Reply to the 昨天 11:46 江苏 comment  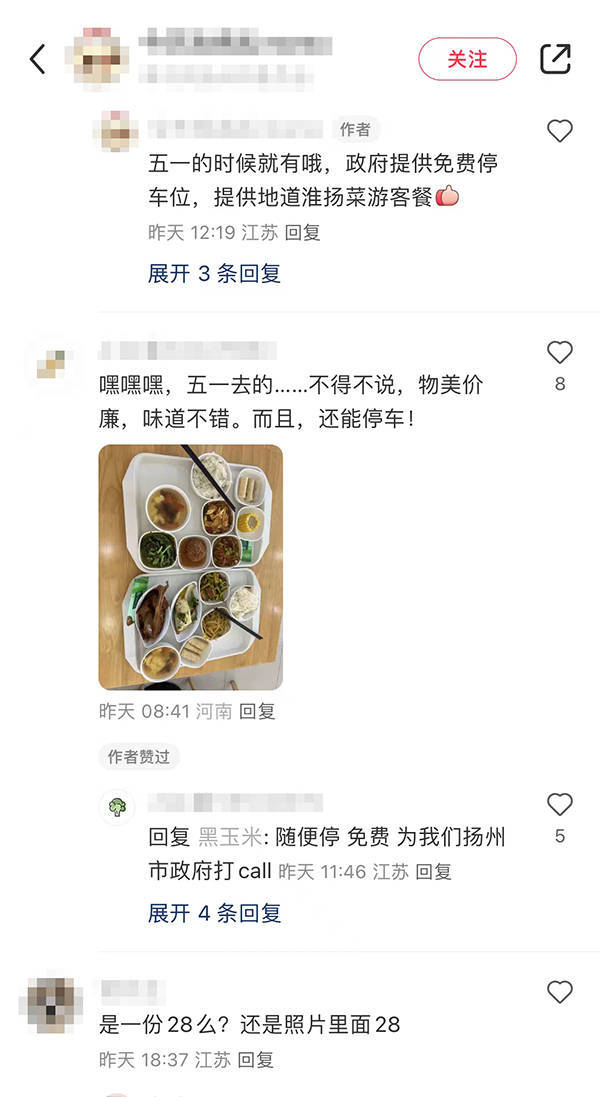point(434,871)
